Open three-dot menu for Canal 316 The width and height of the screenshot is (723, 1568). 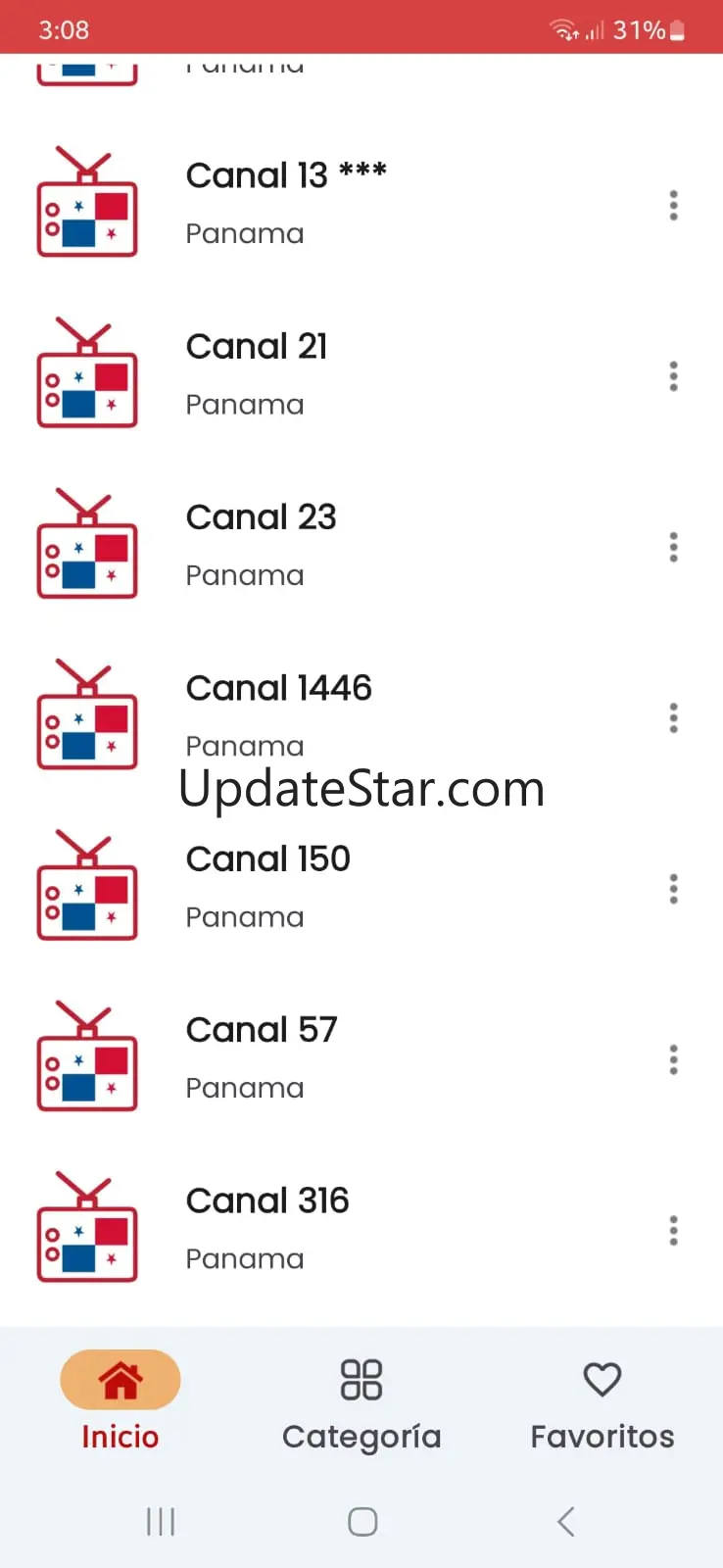(673, 1231)
